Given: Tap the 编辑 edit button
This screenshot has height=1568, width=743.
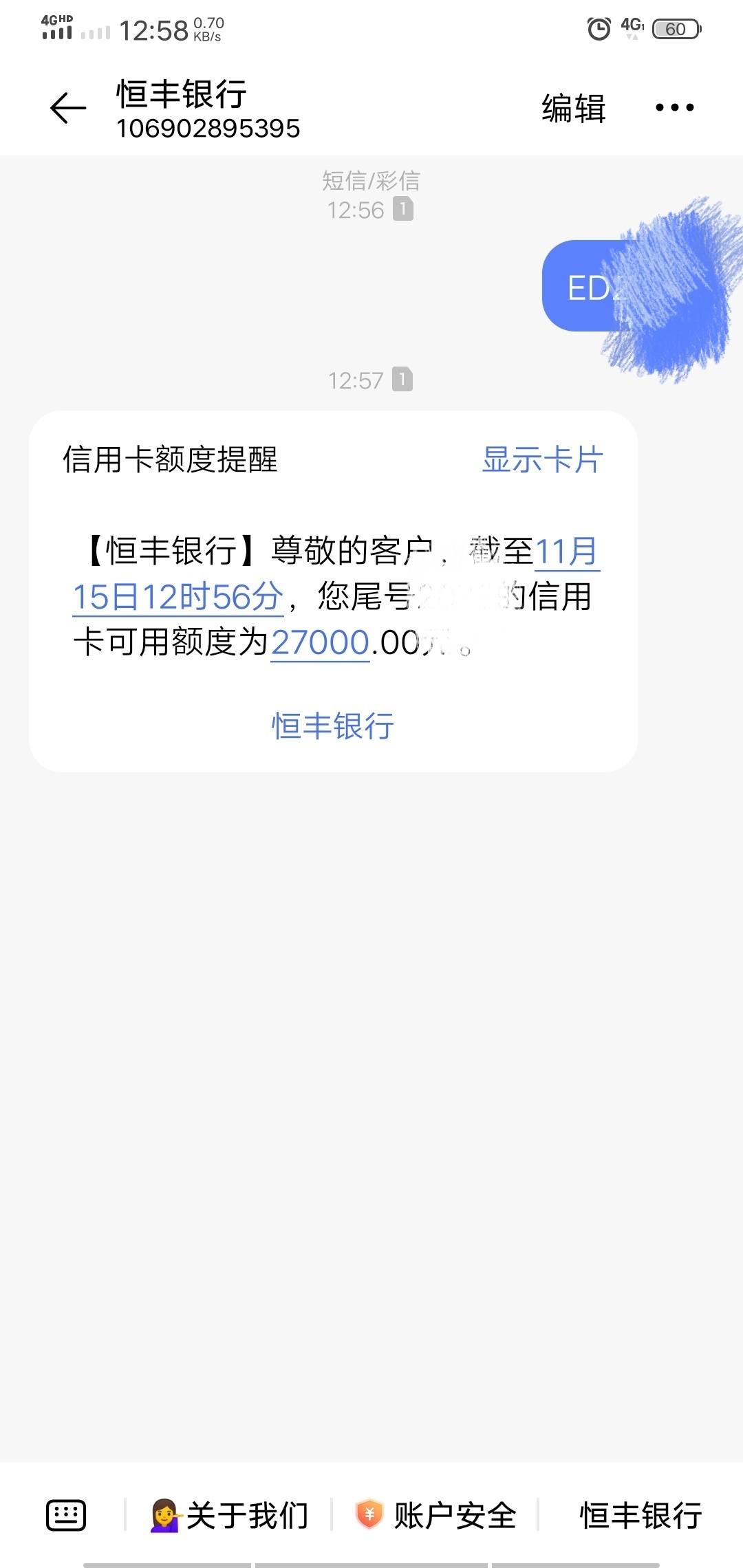Looking at the screenshot, I should [574, 109].
